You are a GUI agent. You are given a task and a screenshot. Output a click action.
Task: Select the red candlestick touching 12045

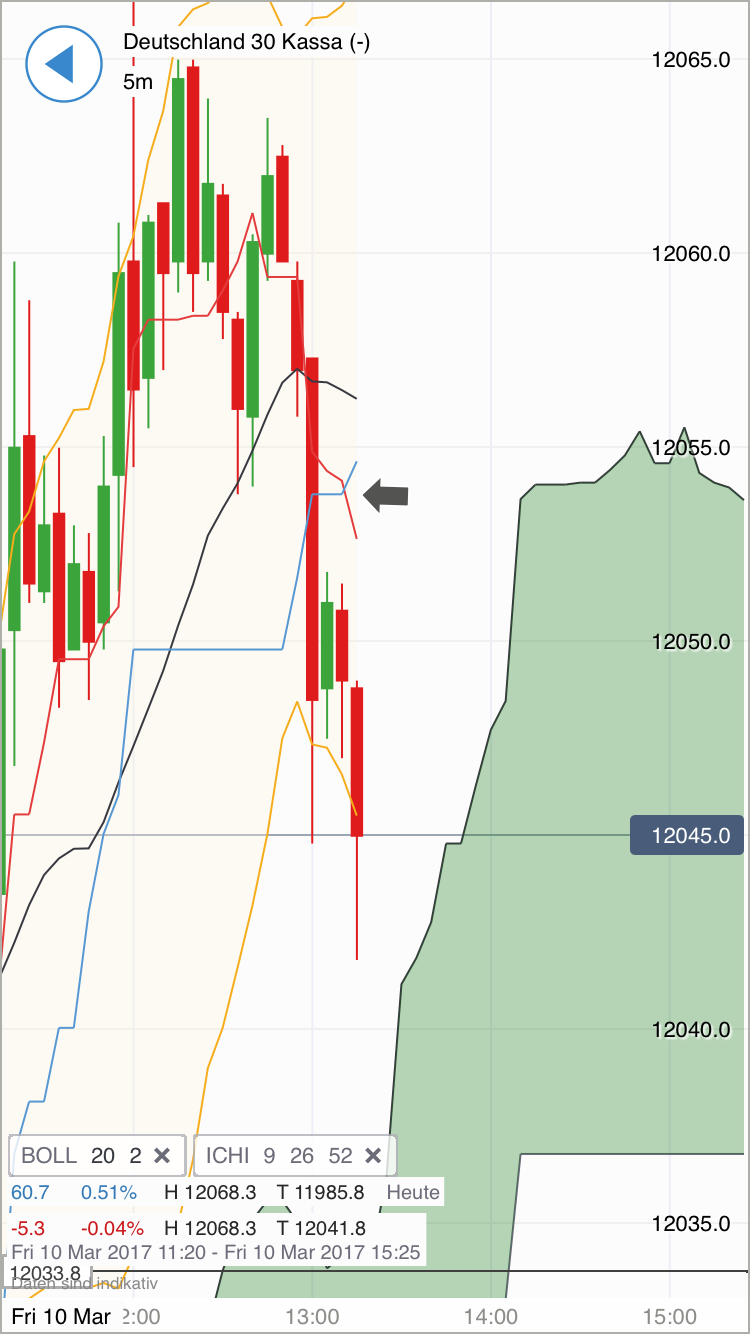[356, 760]
